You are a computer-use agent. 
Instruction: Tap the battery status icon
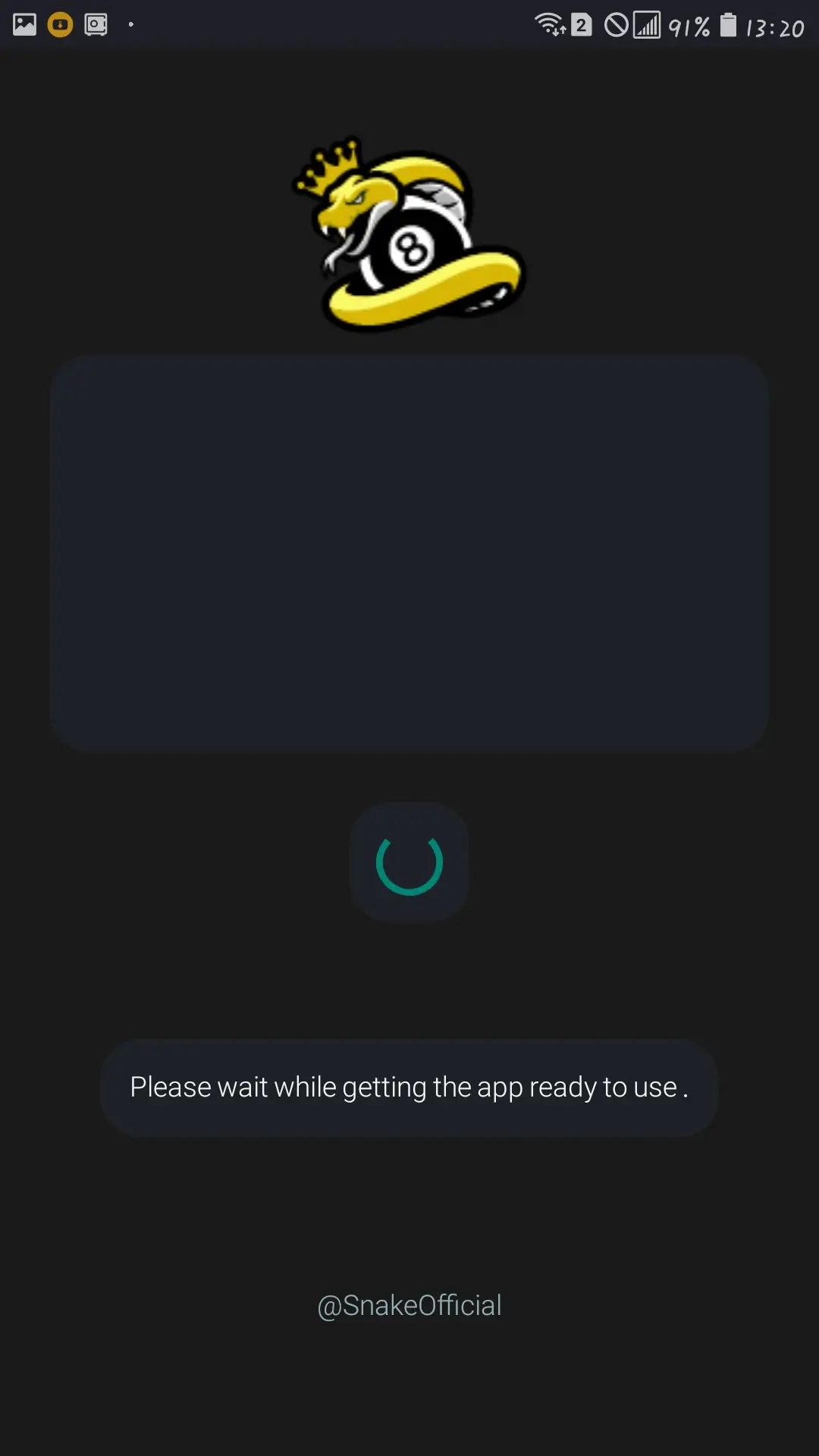tap(729, 25)
